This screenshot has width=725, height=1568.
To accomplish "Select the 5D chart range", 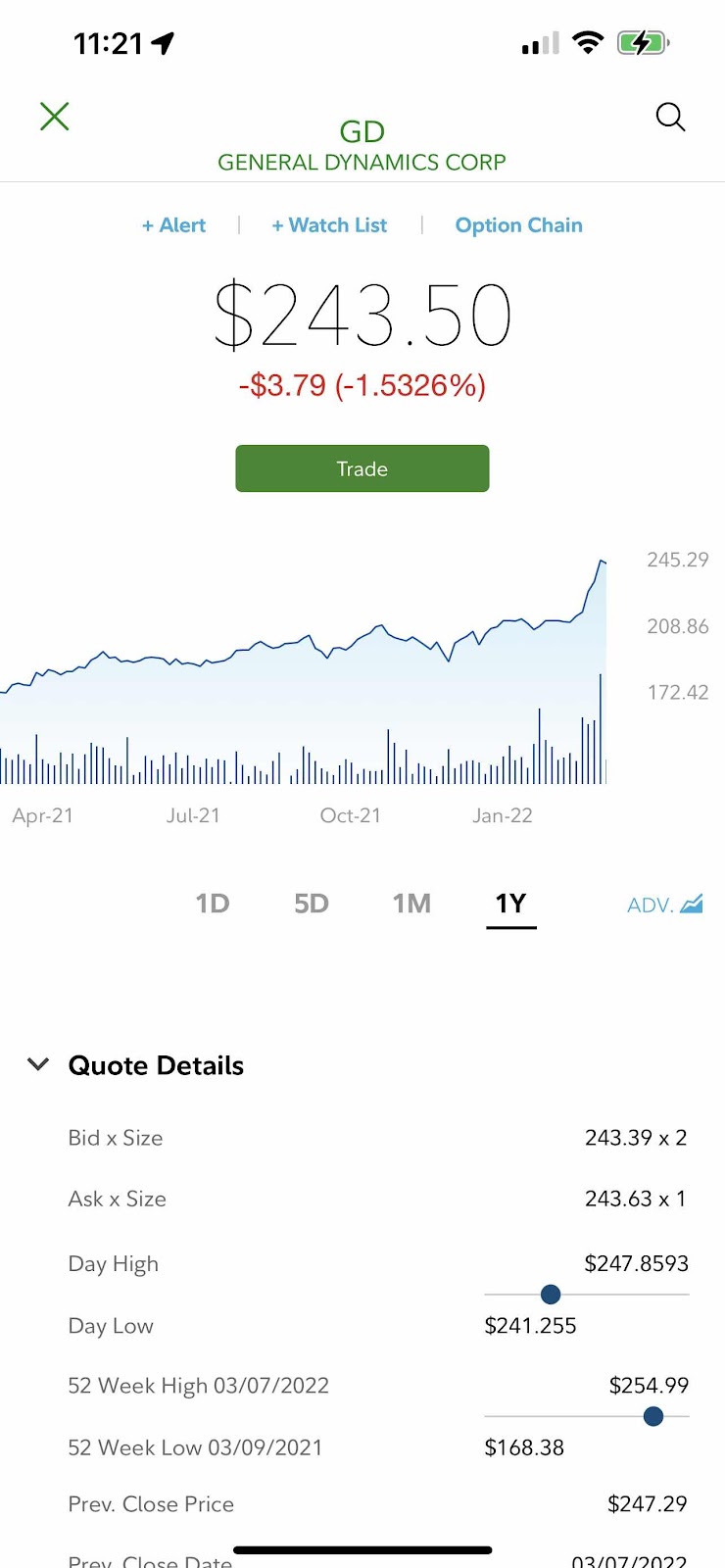I will click(312, 903).
